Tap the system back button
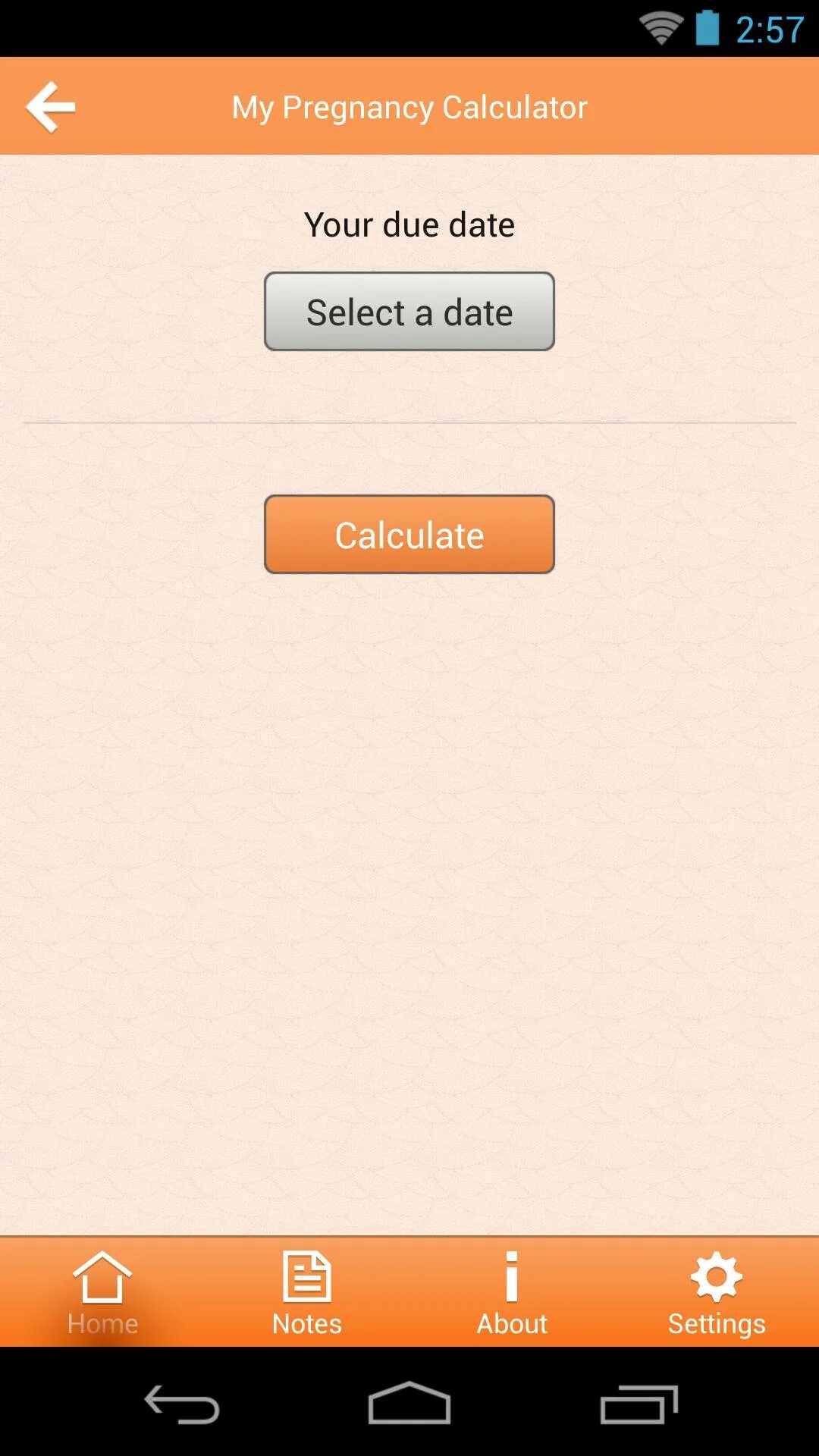819x1456 pixels. (x=182, y=1404)
